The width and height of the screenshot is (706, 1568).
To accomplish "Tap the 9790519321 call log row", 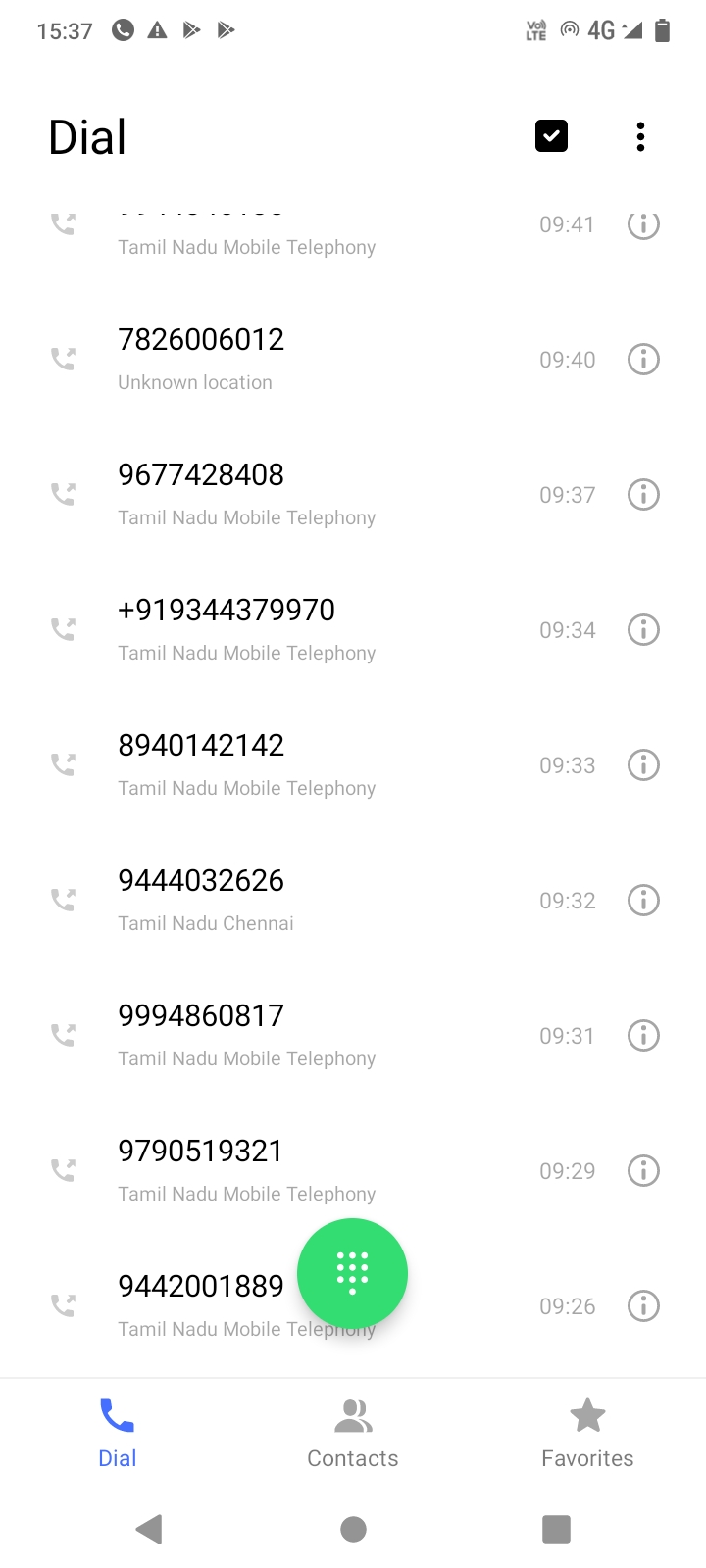I will tap(353, 1170).
